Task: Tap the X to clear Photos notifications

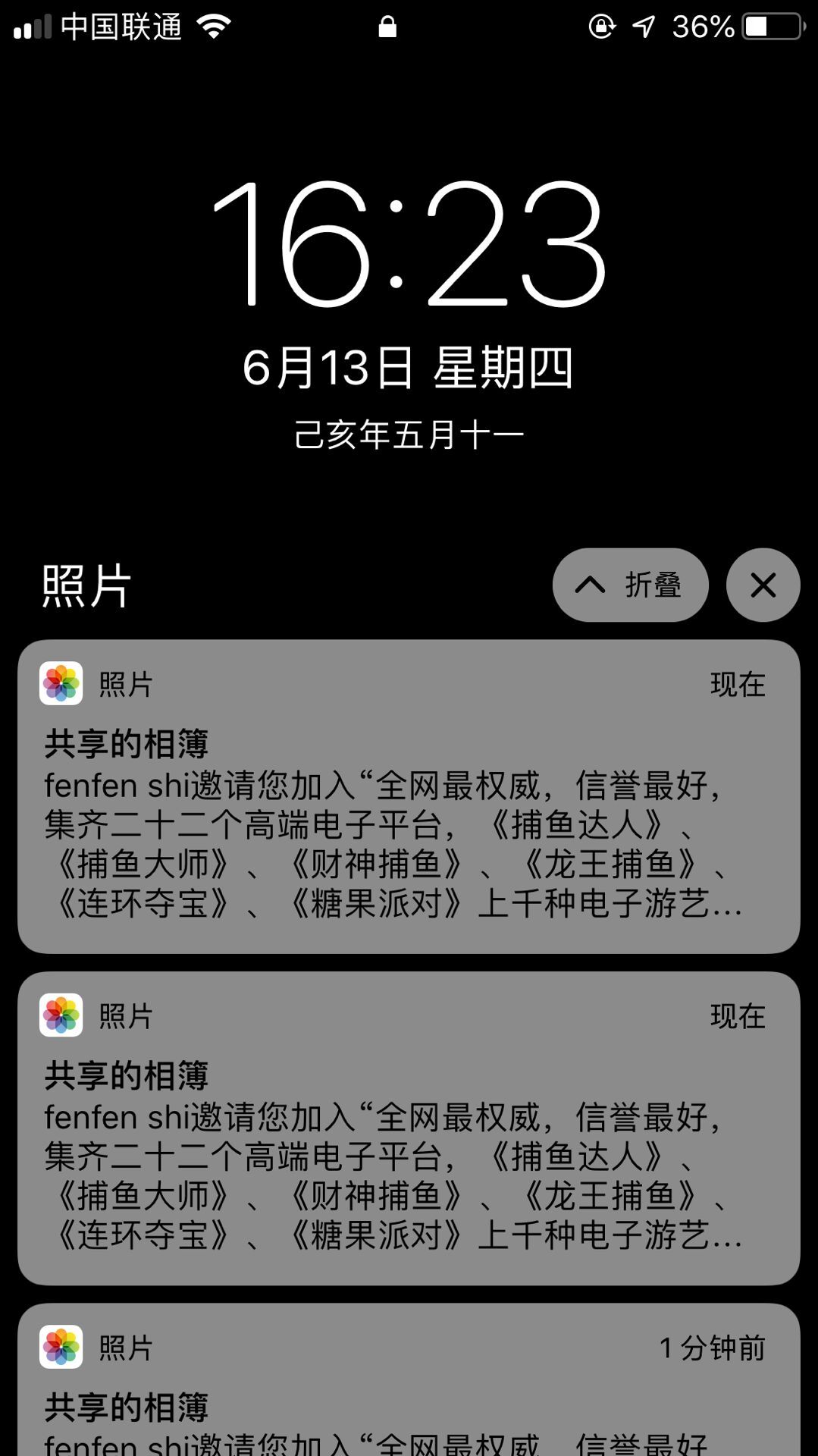Action: point(762,585)
